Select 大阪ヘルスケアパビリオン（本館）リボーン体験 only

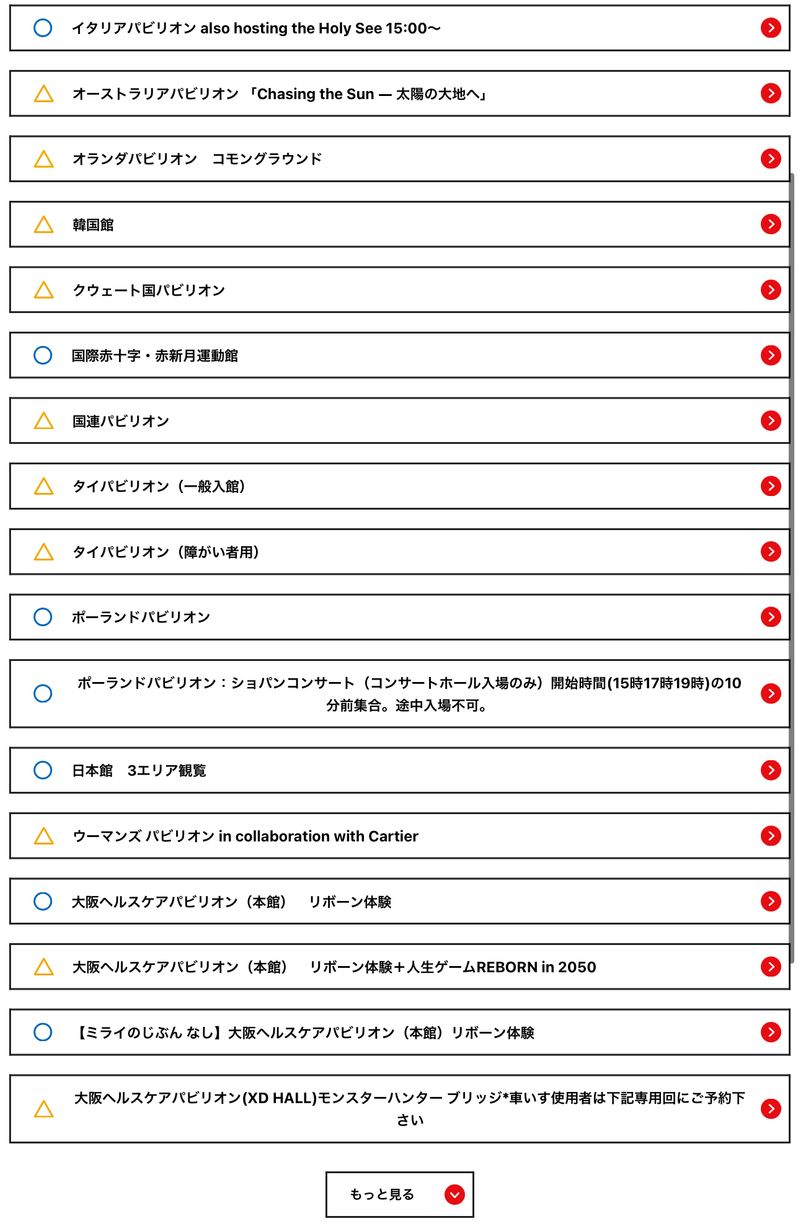coord(399,902)
